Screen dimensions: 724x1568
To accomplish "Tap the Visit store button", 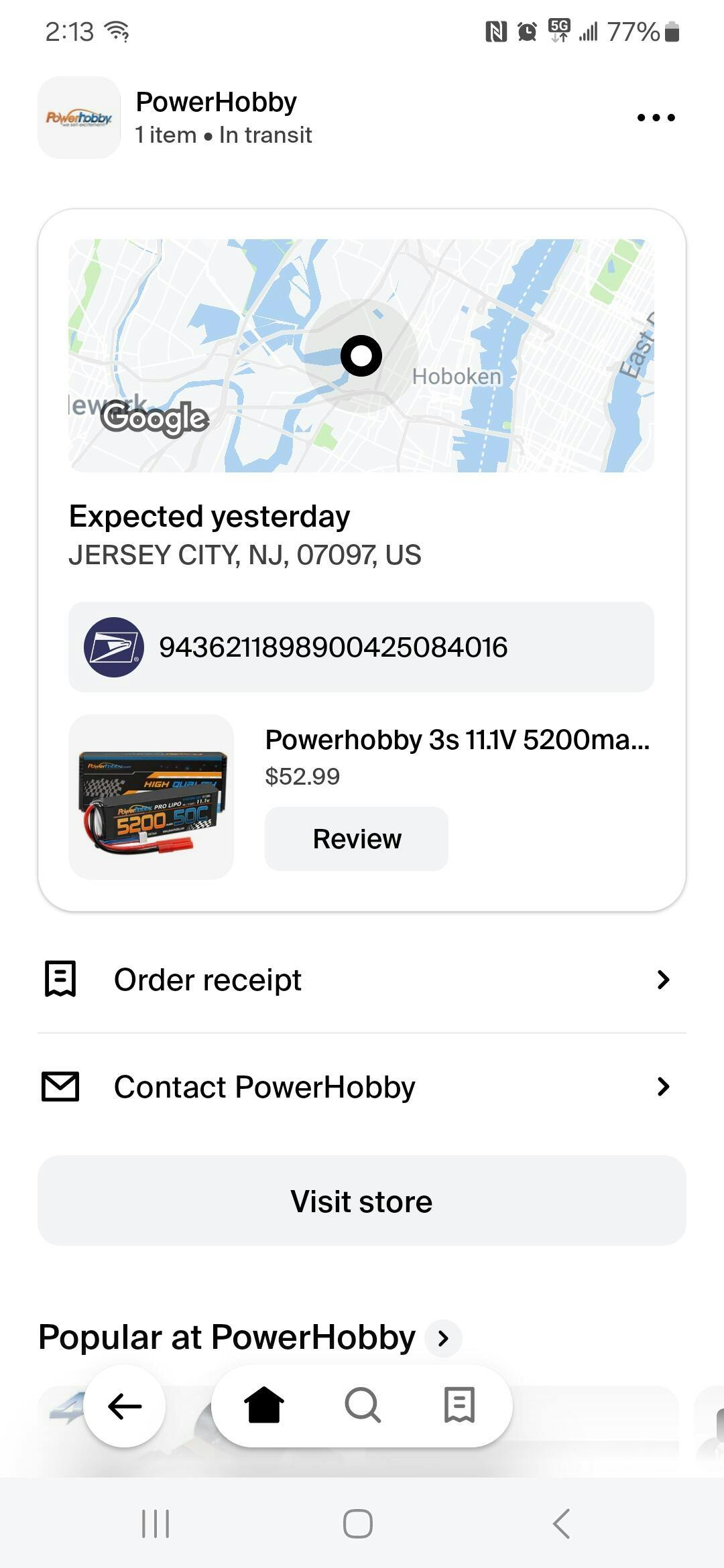I will 361,1201.
